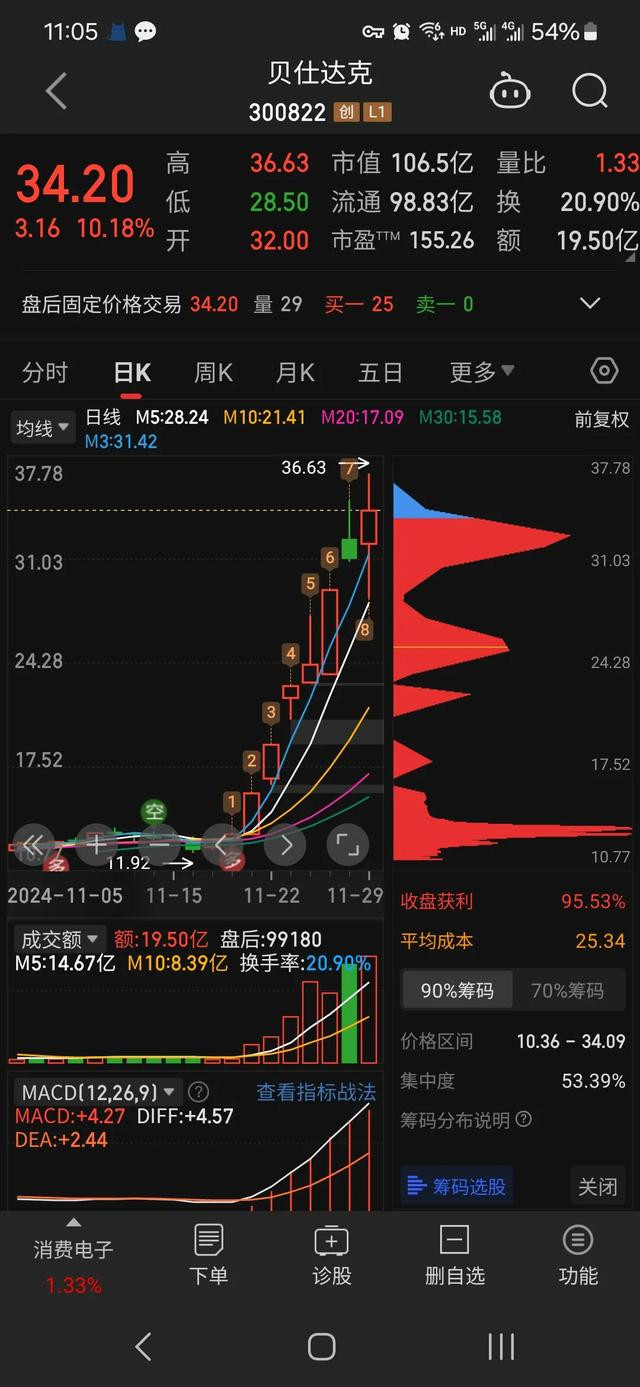Image resolution: width=640 pixels, height=1387 pixels.
Task: Switch to the 月K tab
Action: [295, 373]
